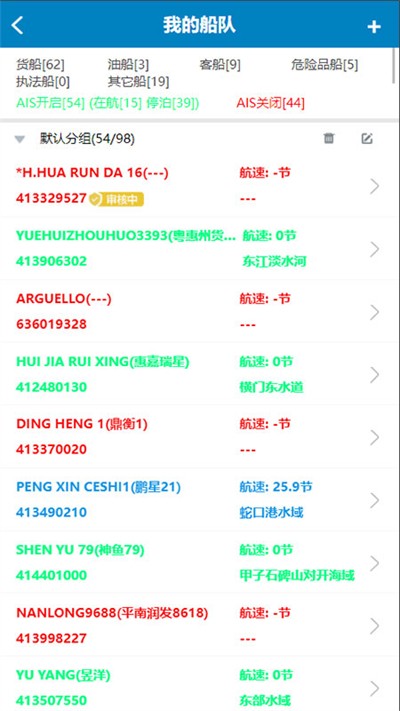The height and width of the screenshot is (711, 400).
Task: Open YU YANG ship details
Action: coord(198,684)
